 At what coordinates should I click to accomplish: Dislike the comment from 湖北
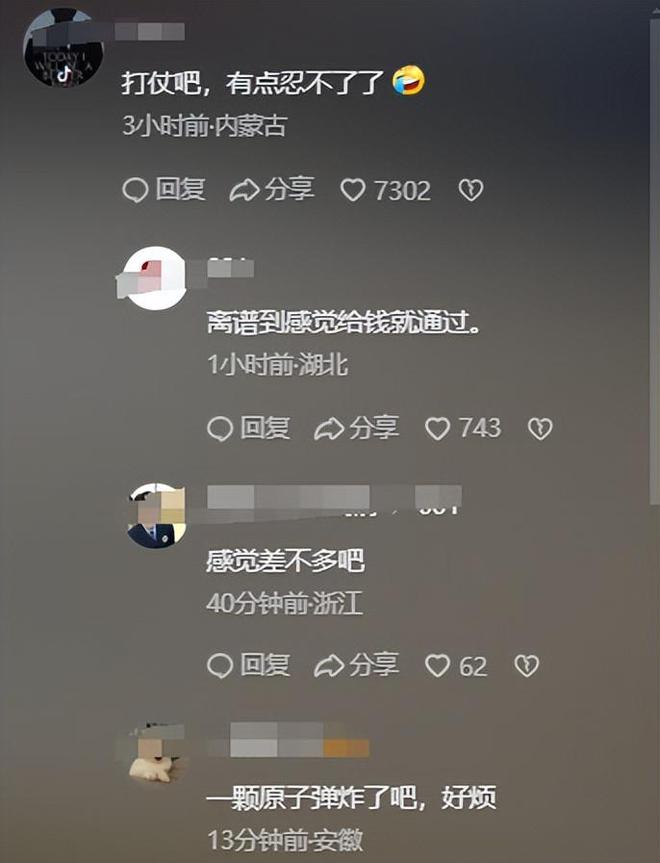point(540,429)
